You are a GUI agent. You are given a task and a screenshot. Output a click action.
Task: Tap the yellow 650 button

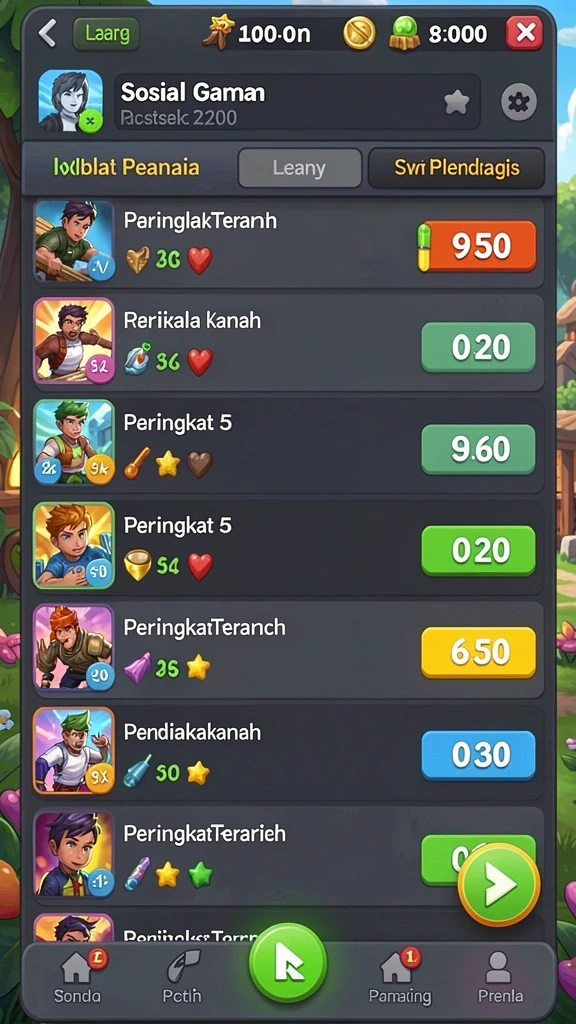pyautogui.click(x=479, y=652)
